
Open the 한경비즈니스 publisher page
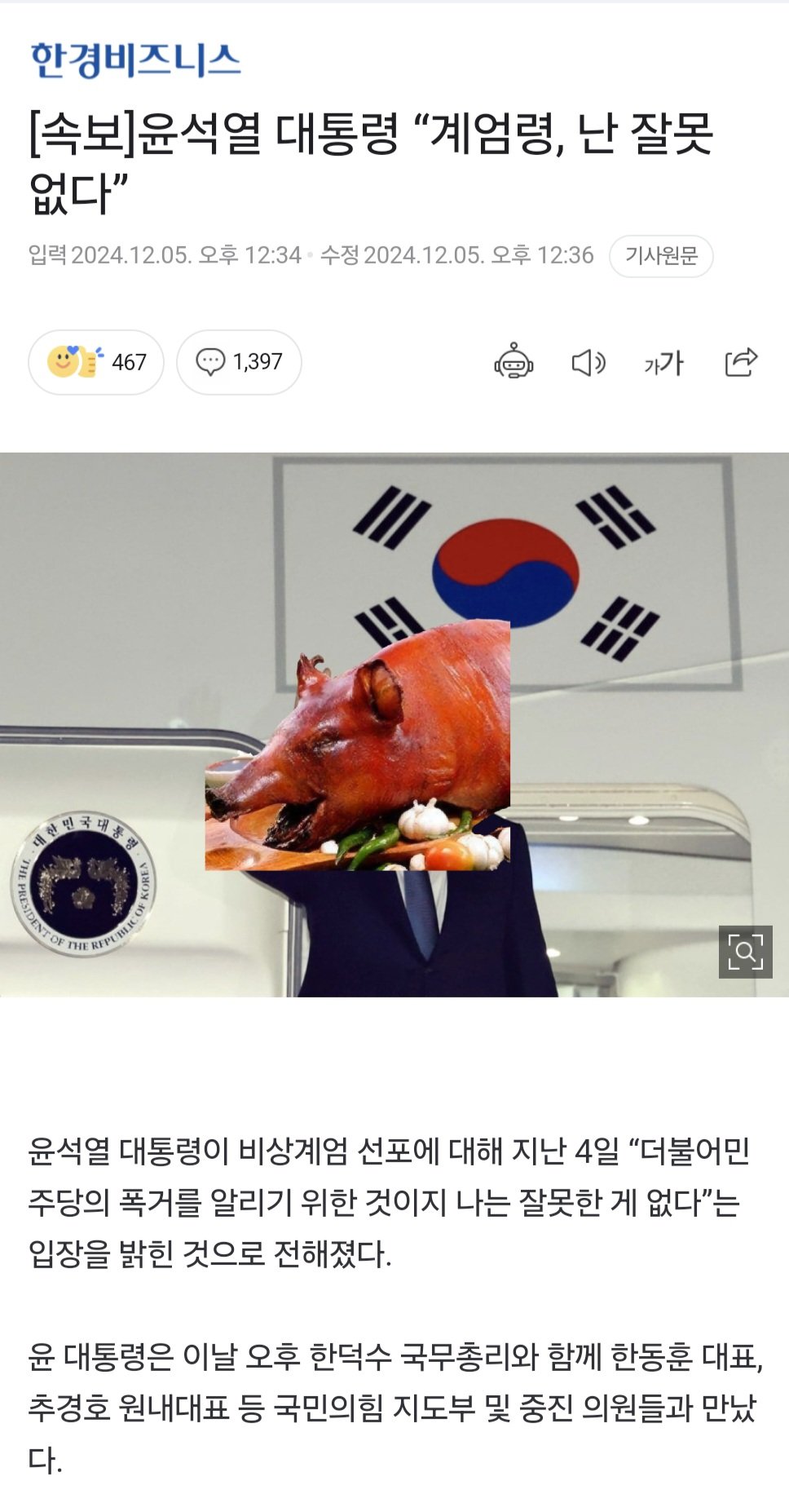tap(135, 60)
